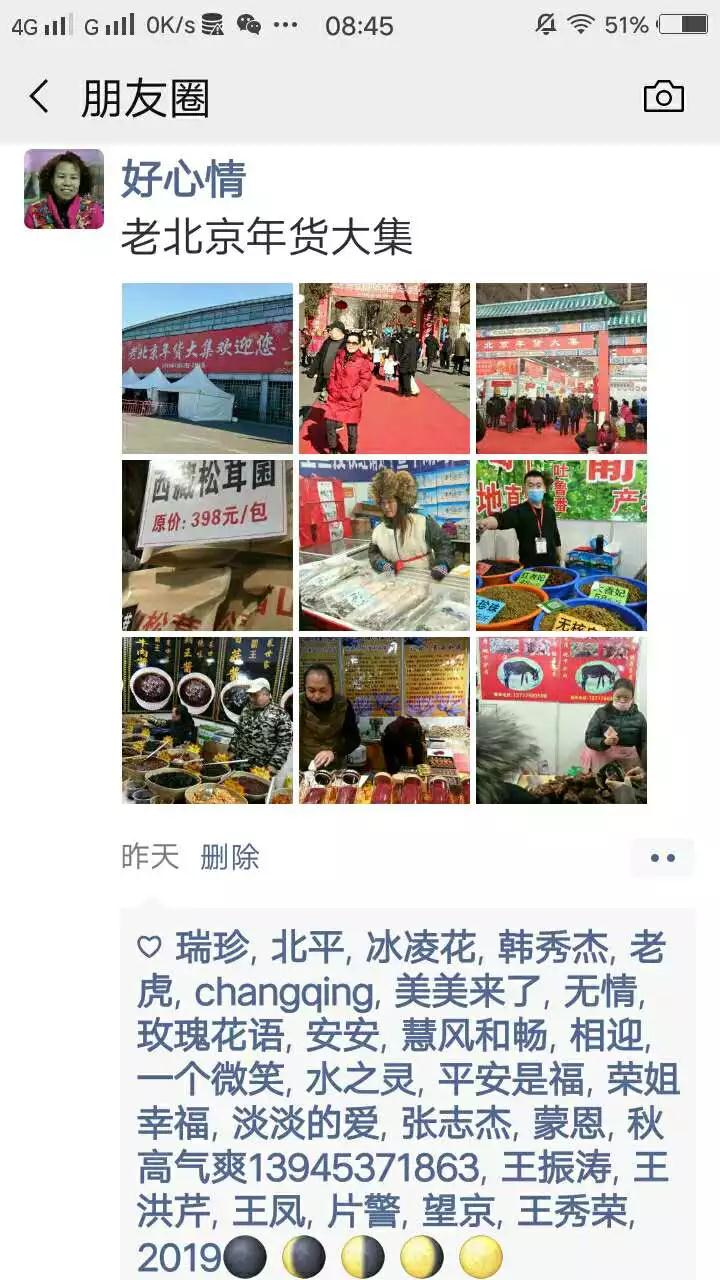The image size is (720, 1280).
Task: View photo of masked vendor with tea bowls
Action: coord(561,545)
